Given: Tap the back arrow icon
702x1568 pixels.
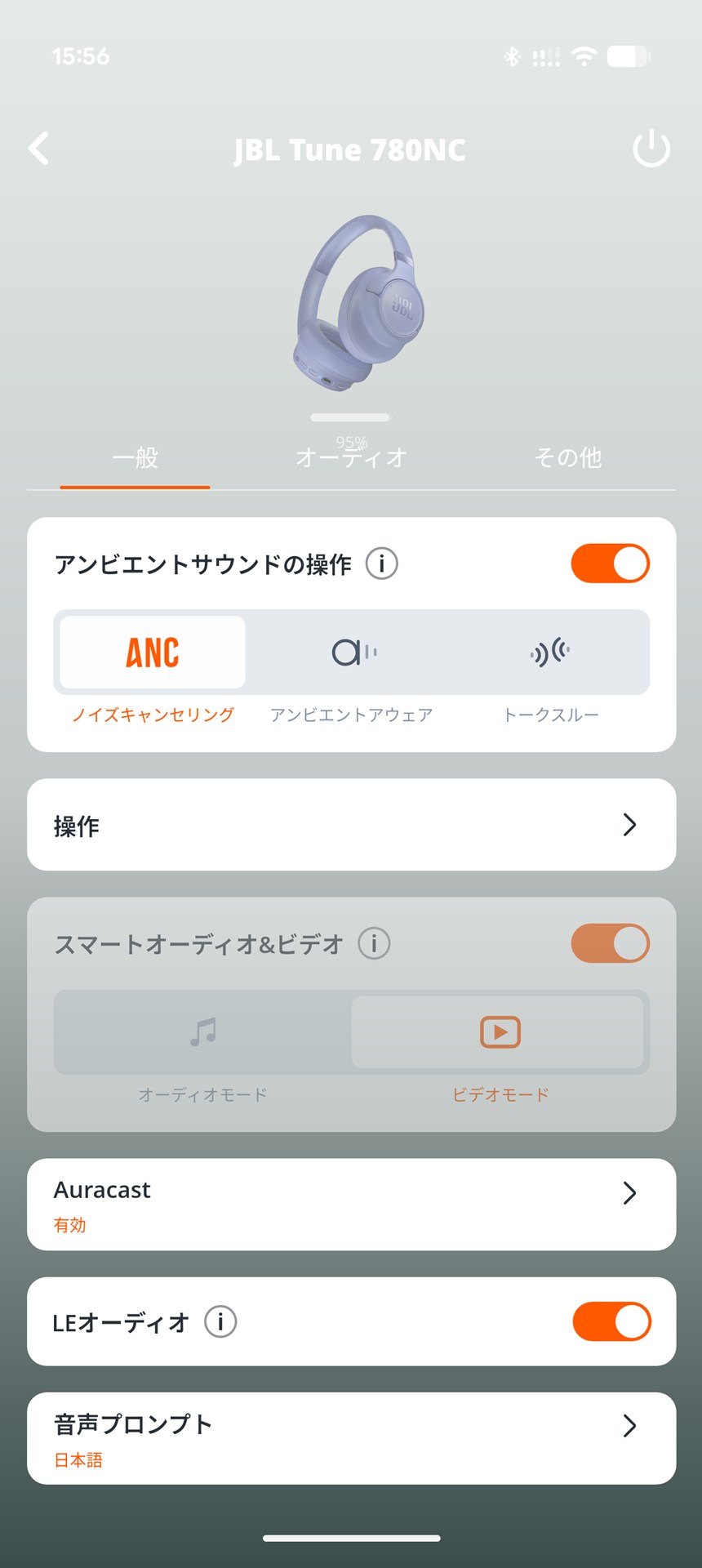Looking at the screenshot, I should [38, 149].
